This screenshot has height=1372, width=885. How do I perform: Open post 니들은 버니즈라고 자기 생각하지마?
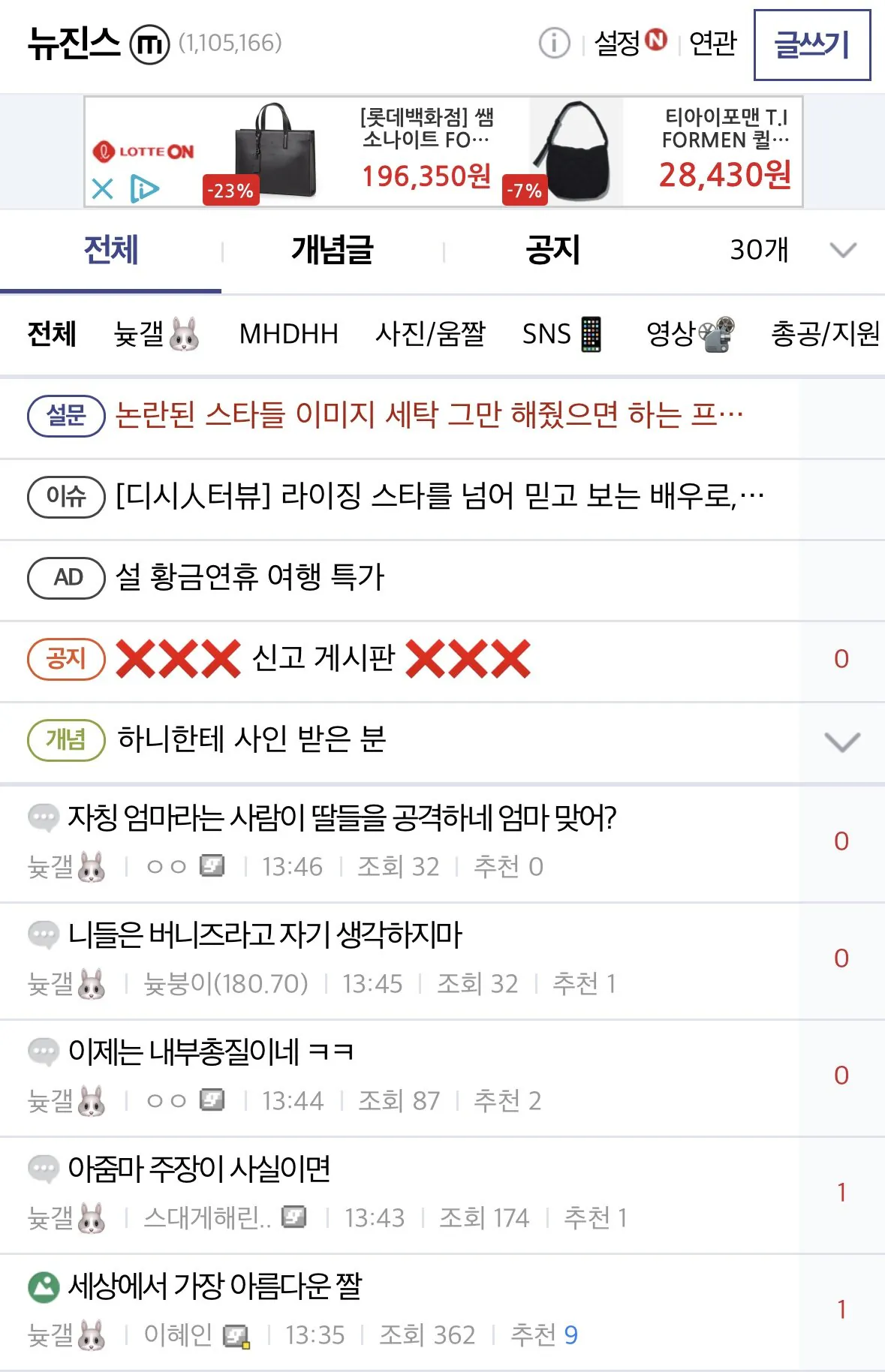[x=265, y=935]
